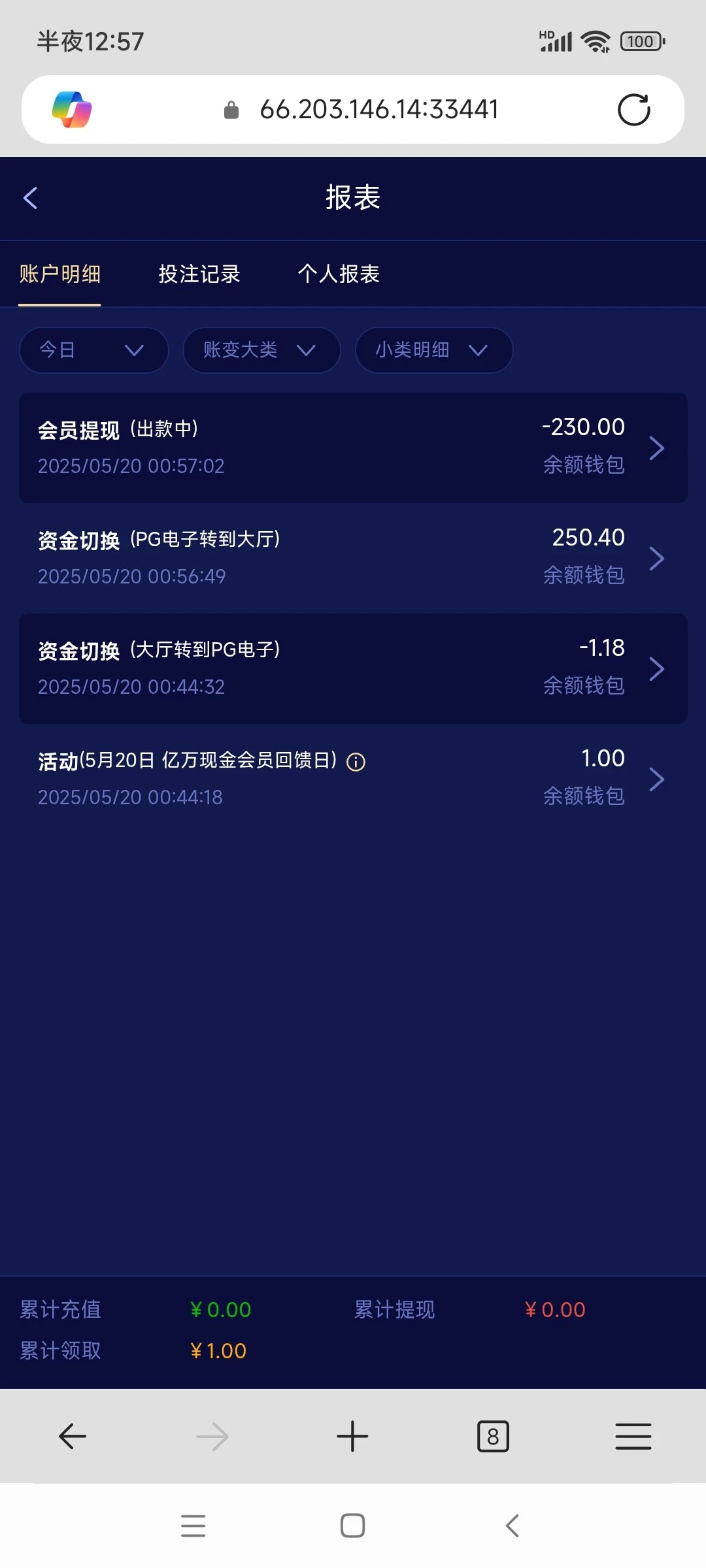Screen dimensions: 706x1568
Task: Return to previous page via top-left back chevron
Action: (30, 197)
